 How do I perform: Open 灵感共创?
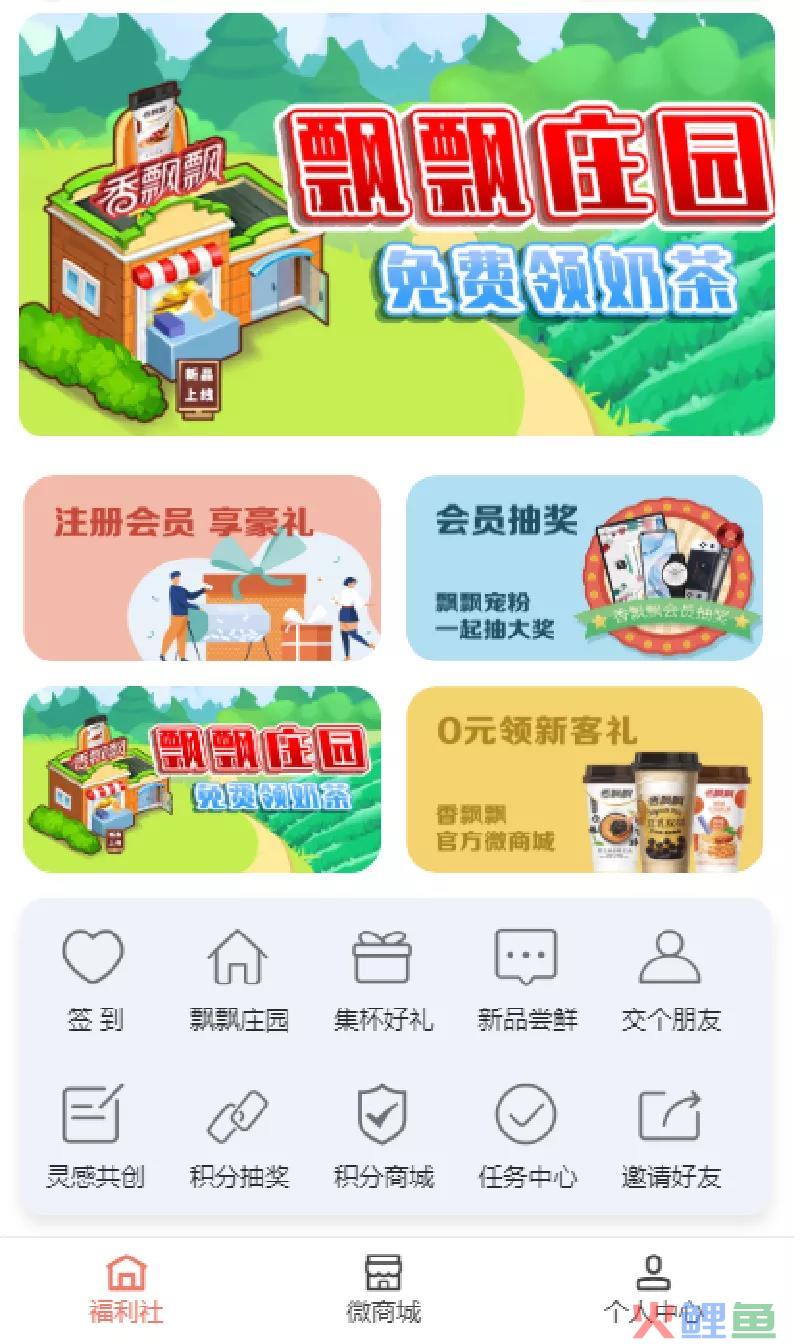point(94,1115)
